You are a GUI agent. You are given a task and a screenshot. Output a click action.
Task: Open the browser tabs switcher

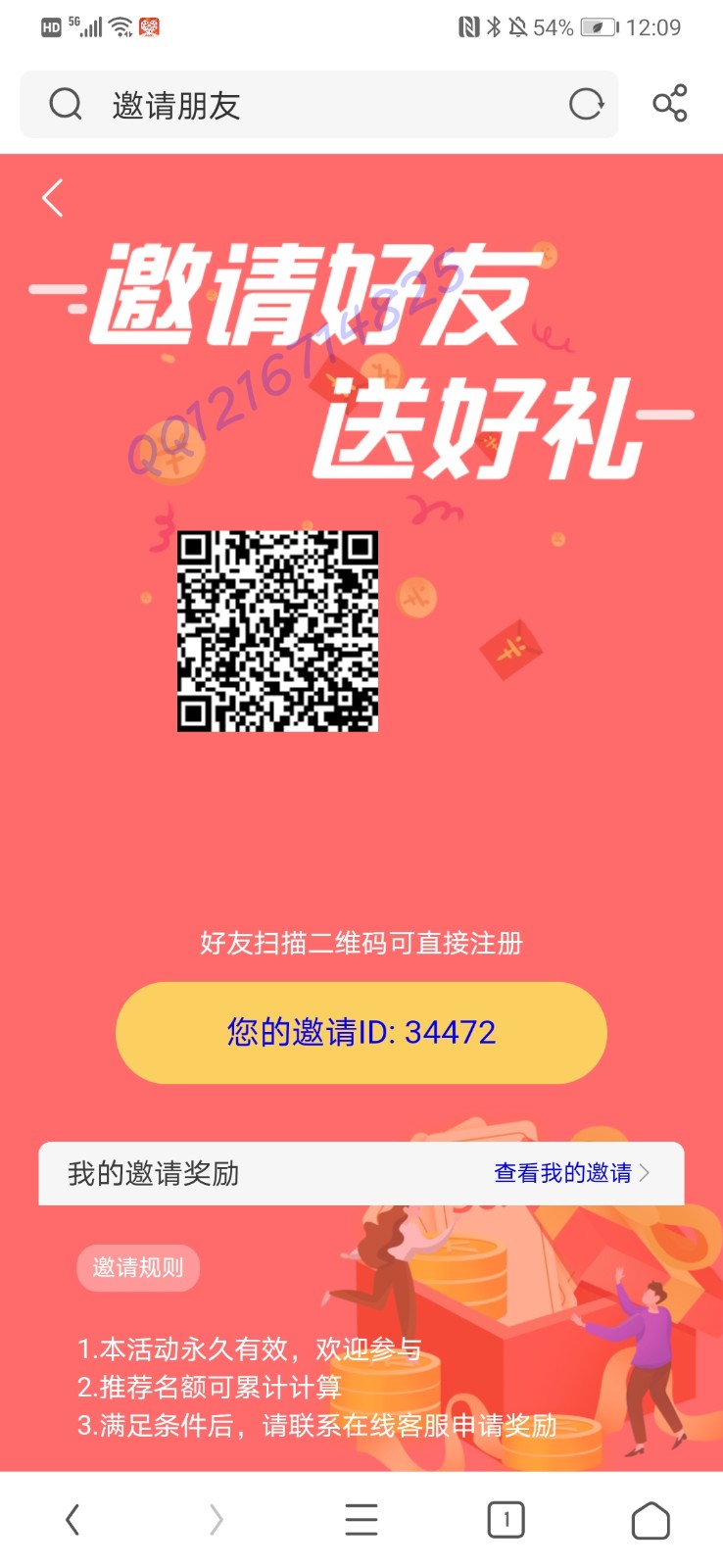coord(506,1520)
